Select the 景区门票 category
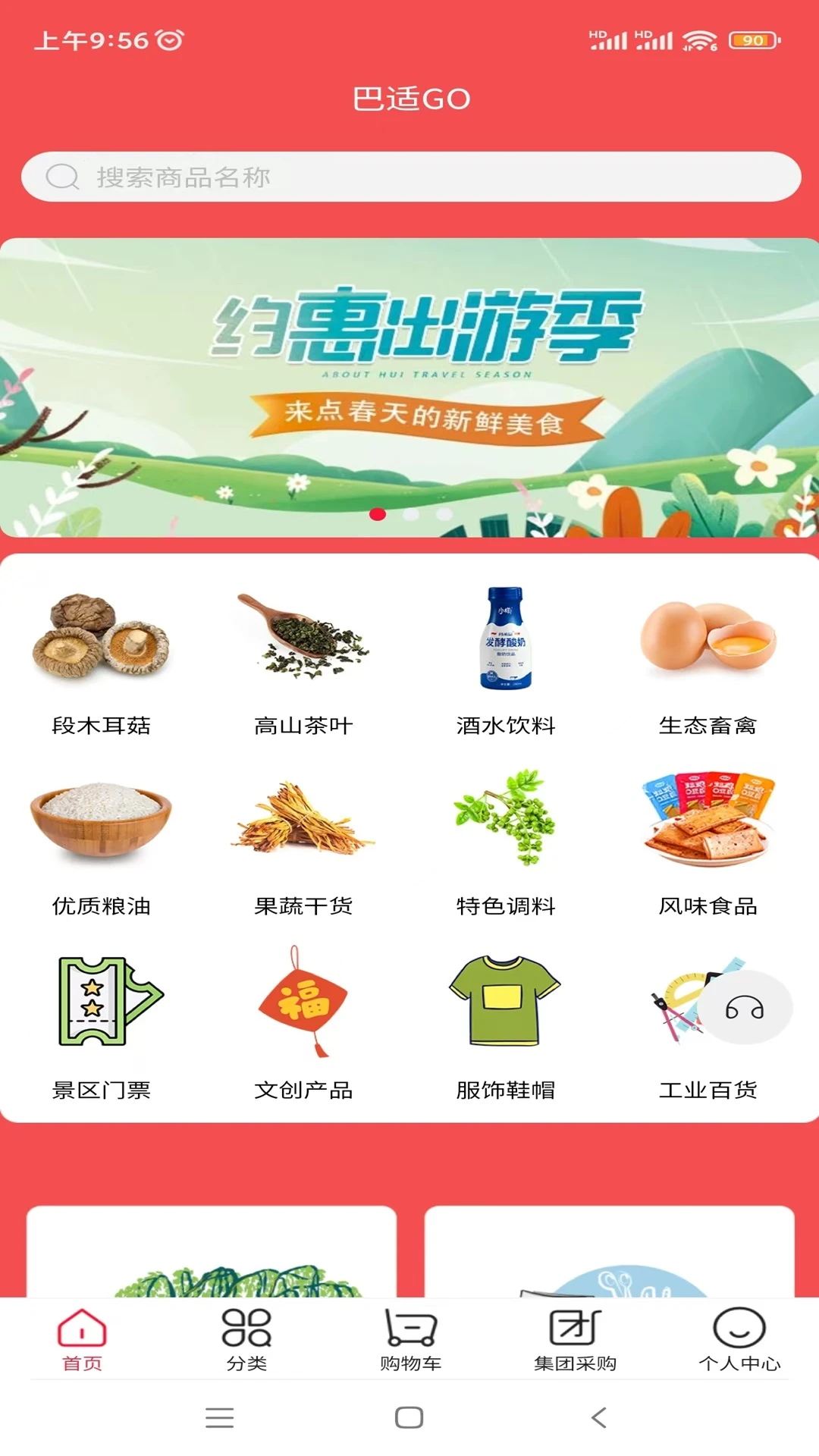The height and width of the screenshot is (1456, 819). coord(101,1024)
